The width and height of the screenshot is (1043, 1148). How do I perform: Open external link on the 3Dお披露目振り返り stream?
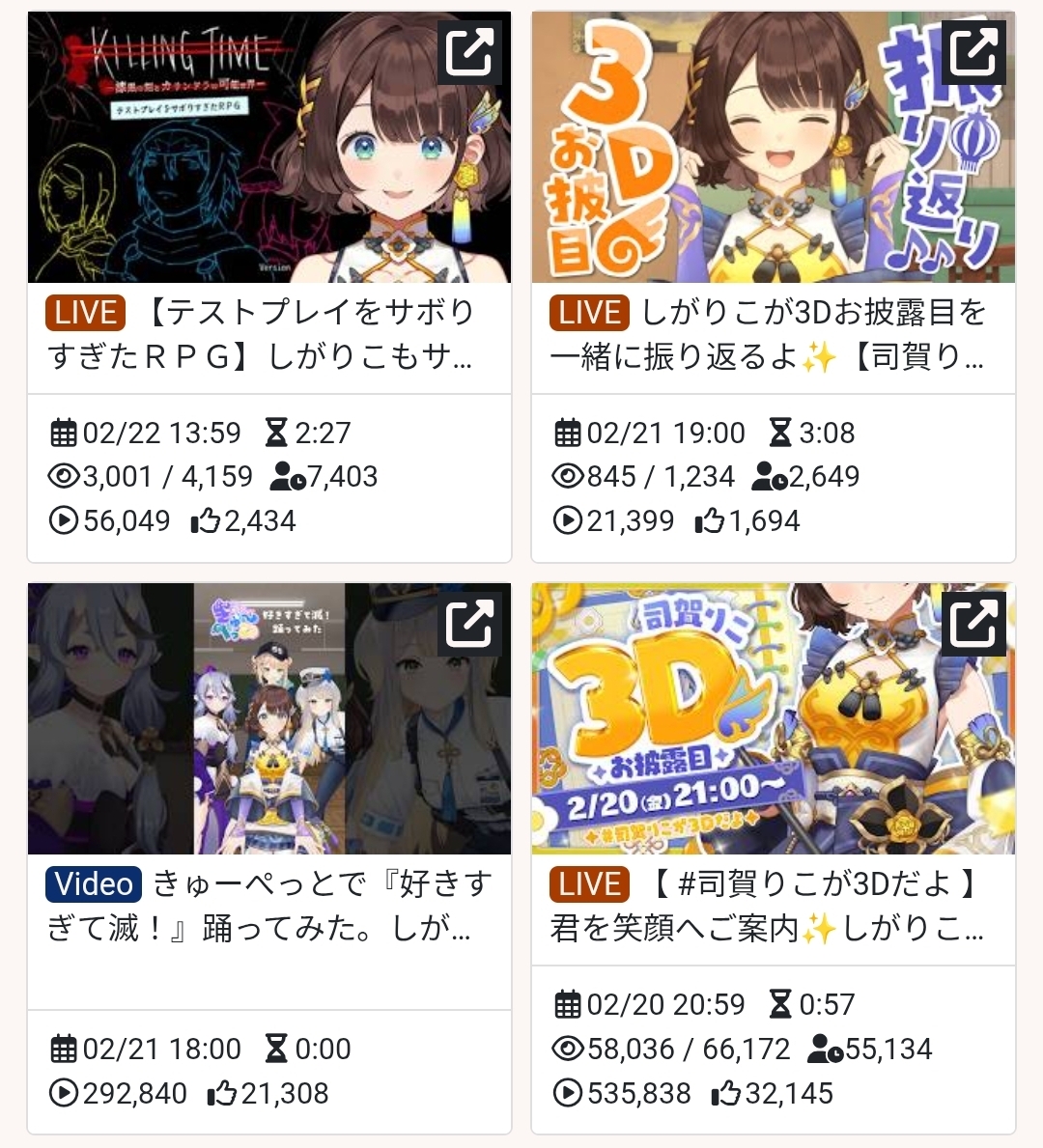973,52
